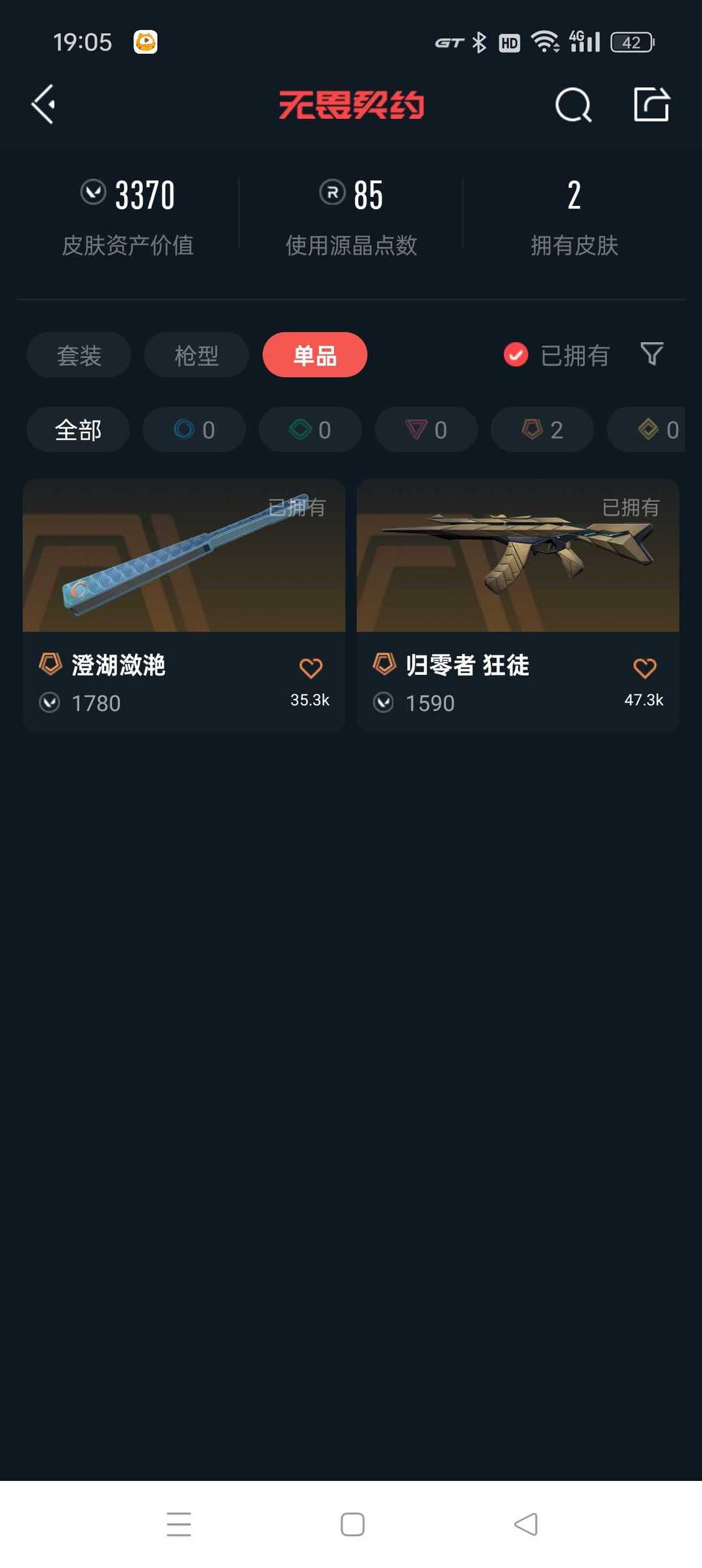Switch to the 枪型 tab
Screen dimensions: 702x1568
[x=196, y=355]
